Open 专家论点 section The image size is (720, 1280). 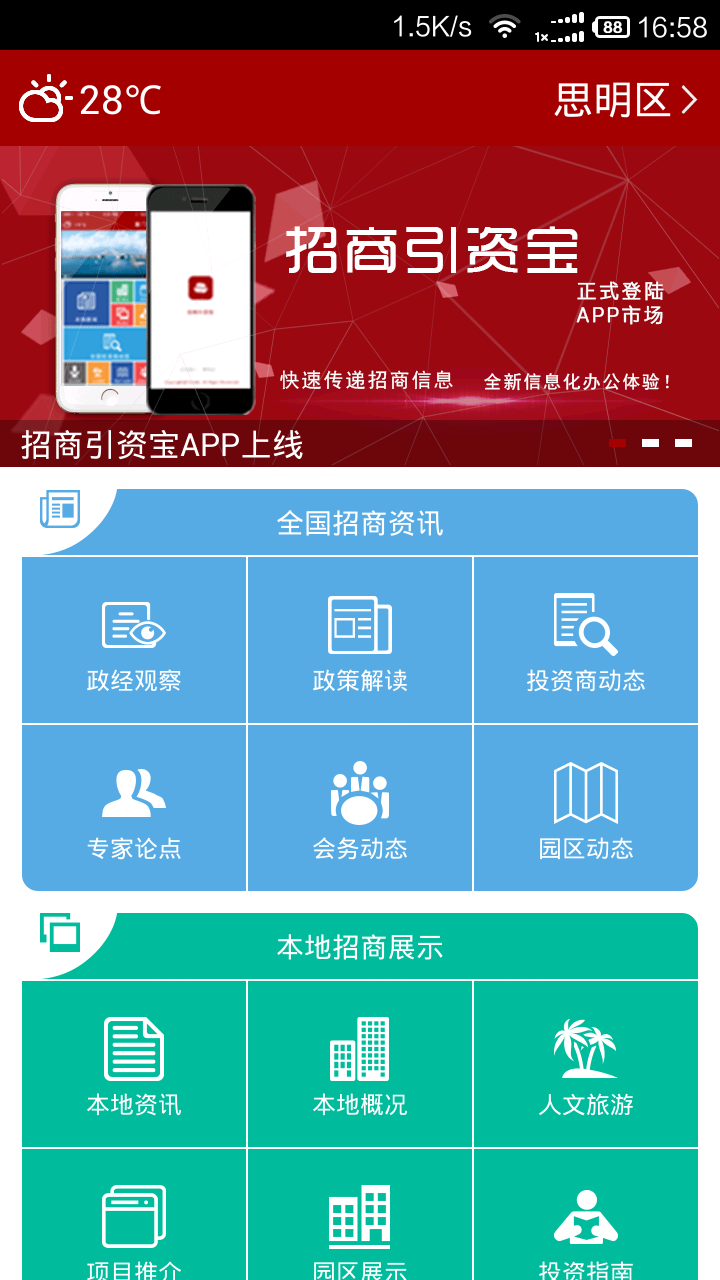(x=134, y=808)
